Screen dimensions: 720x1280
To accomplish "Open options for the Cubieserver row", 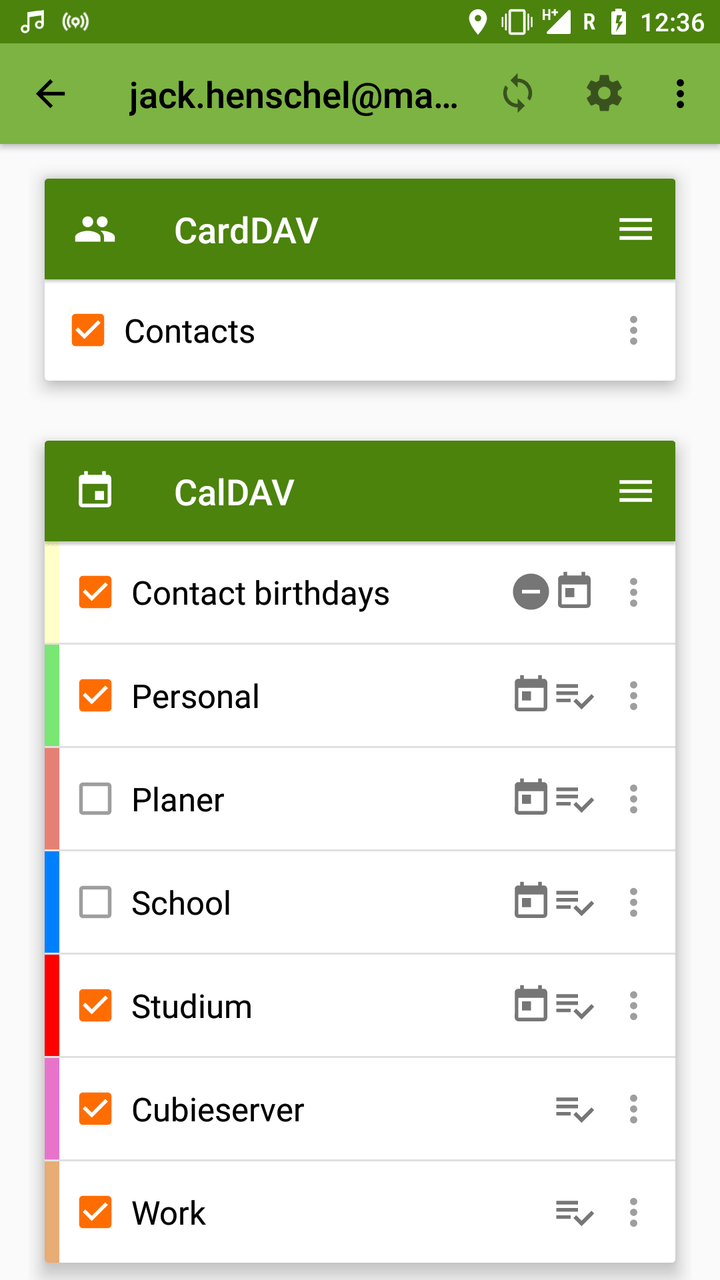I will 633,1109.
